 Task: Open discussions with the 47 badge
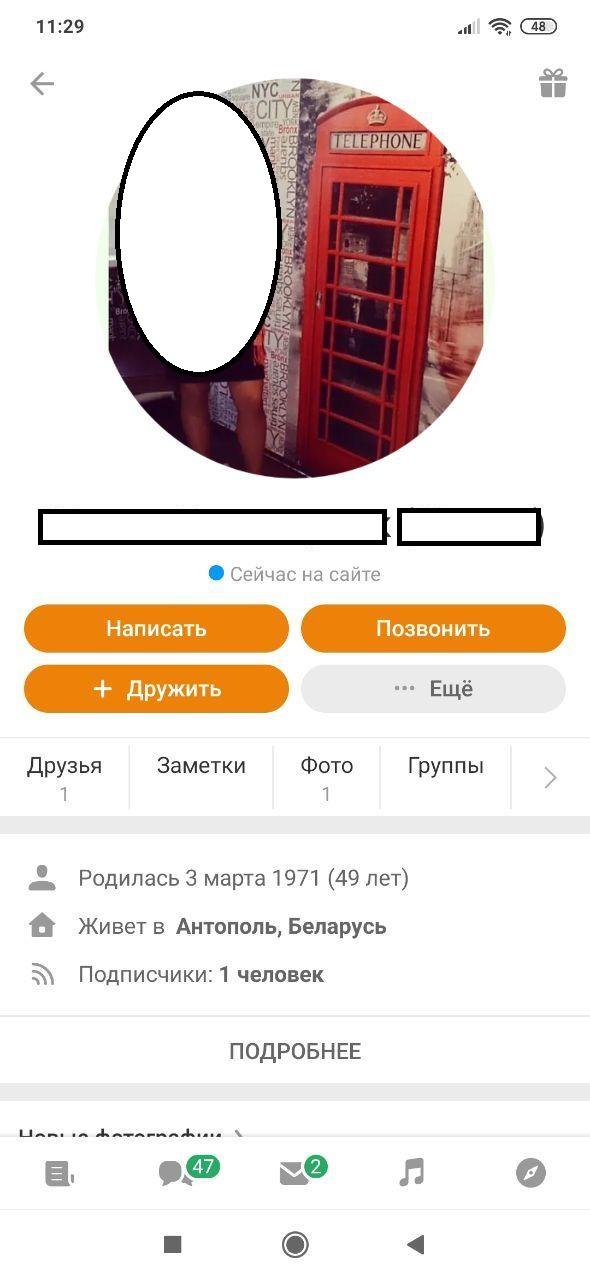pyautogui.click(x=177, y=1174)
